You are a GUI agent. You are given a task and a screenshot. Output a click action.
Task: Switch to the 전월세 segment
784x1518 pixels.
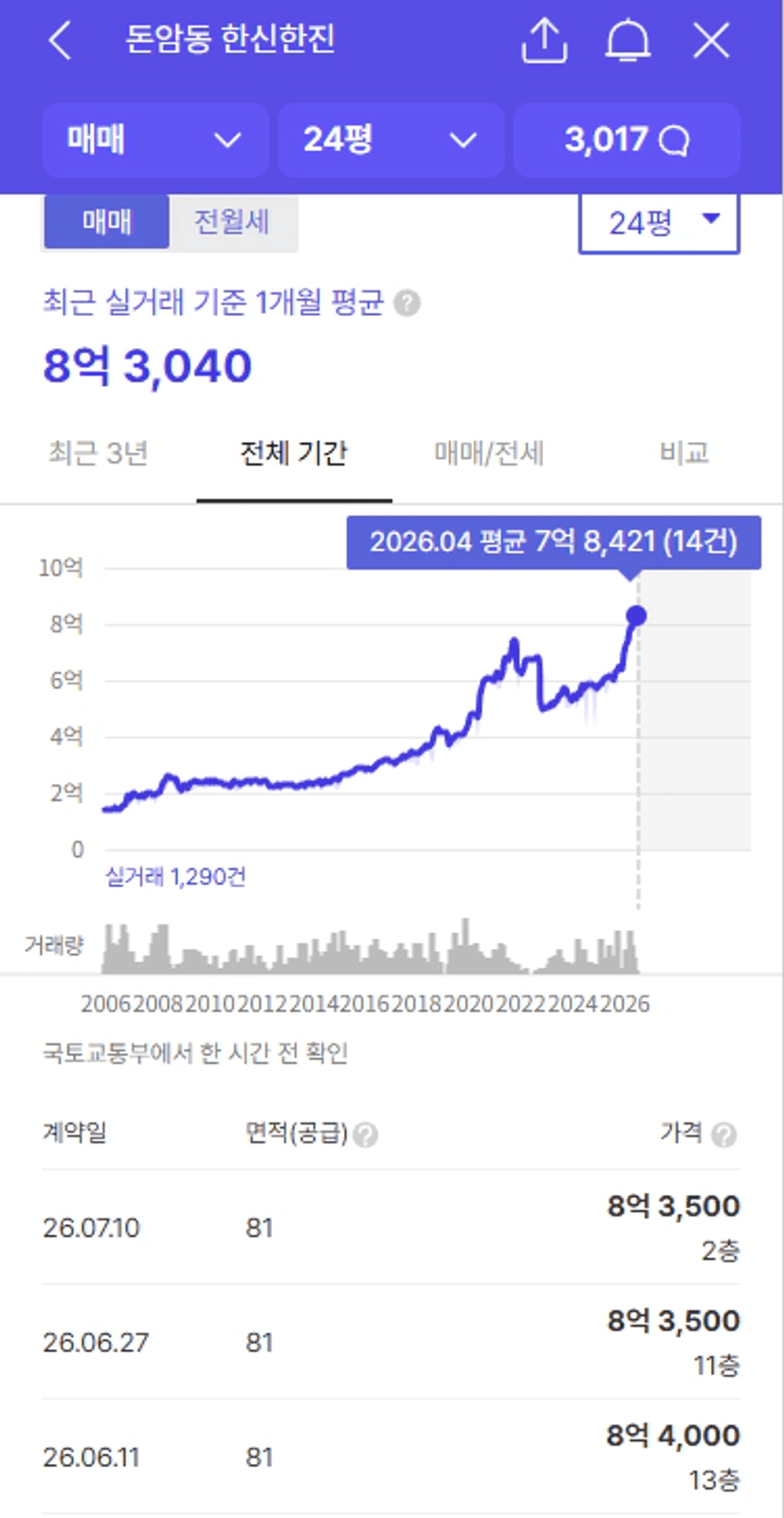click(233, 222)
